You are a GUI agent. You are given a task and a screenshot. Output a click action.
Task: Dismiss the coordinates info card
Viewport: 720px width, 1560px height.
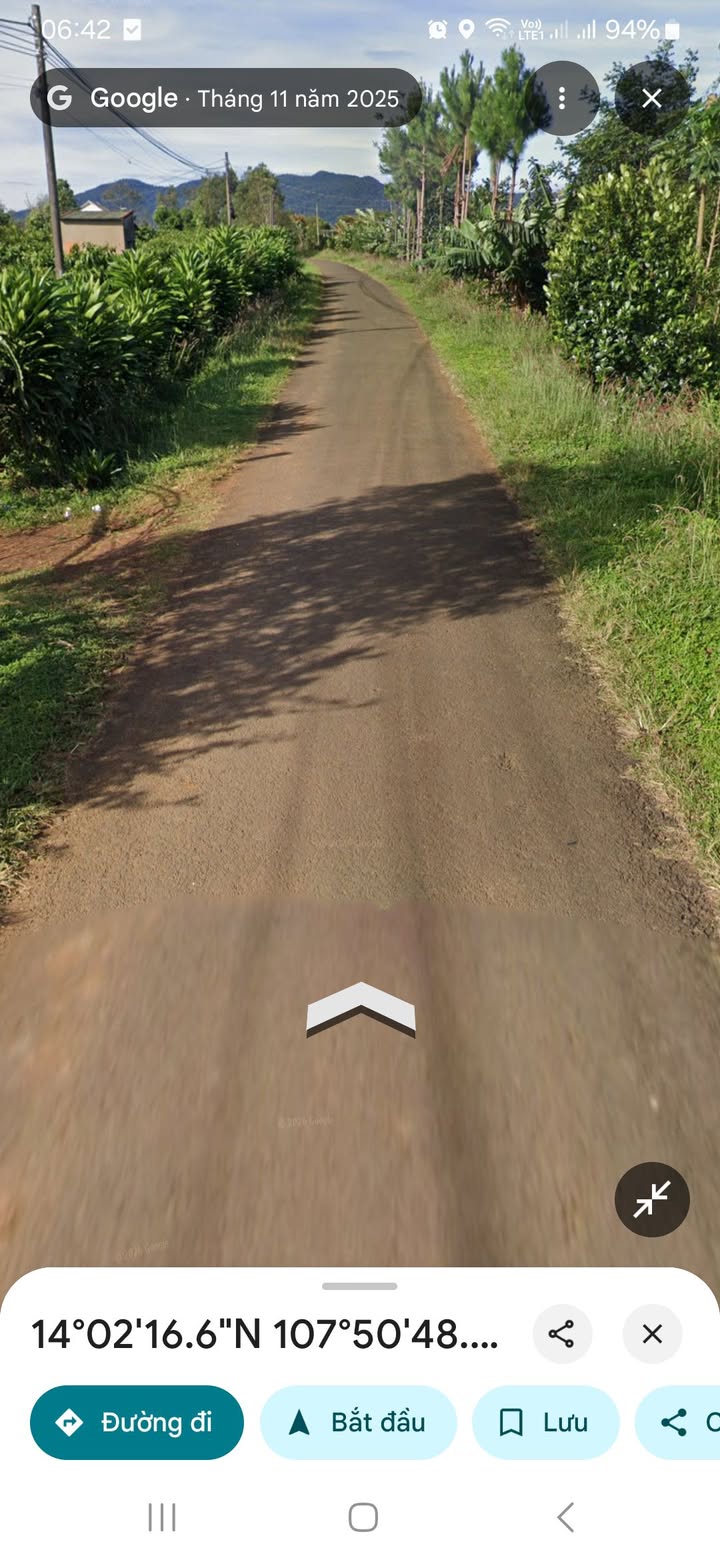[652, 1334]
